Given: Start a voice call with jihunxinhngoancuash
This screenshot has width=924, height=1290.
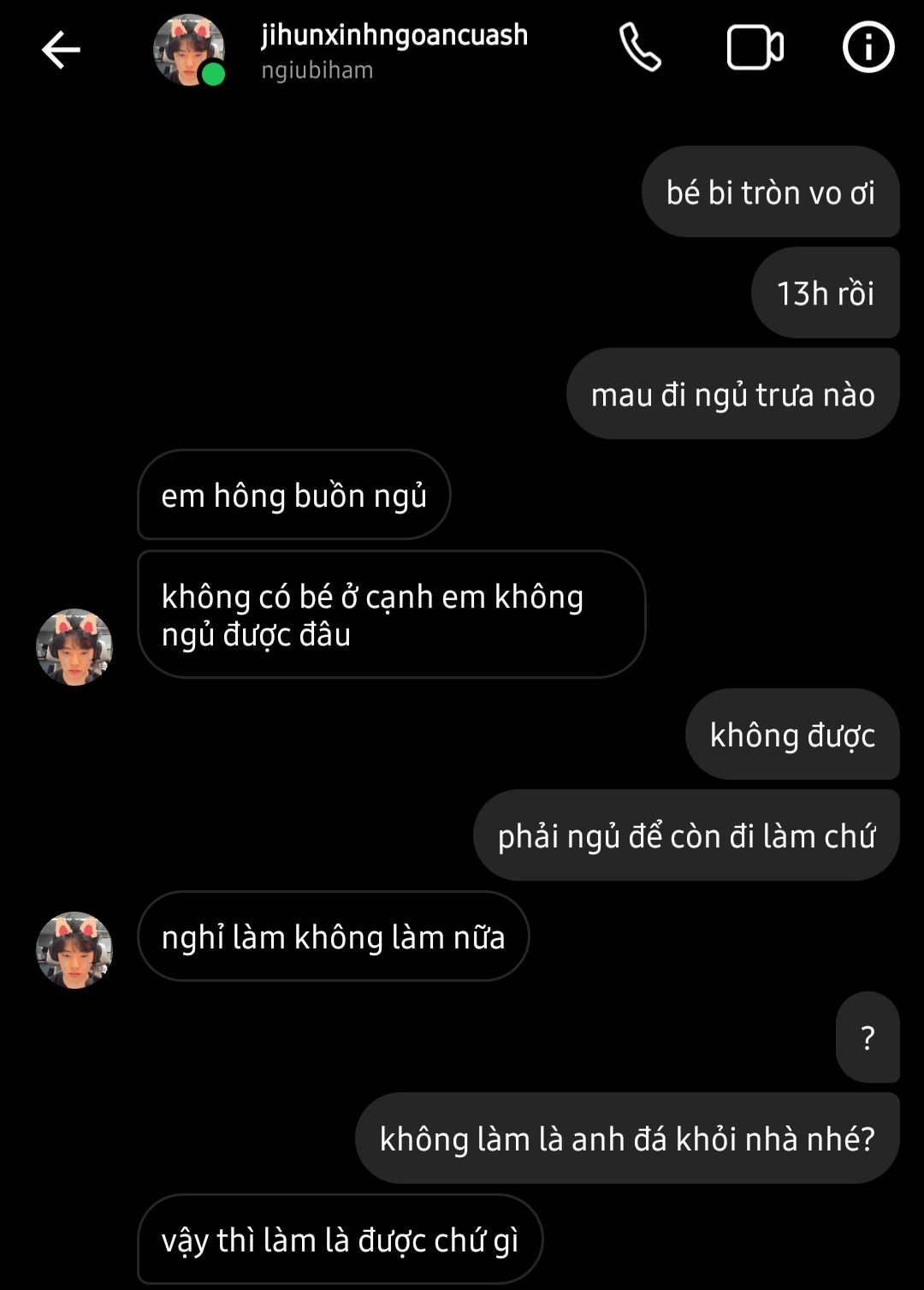Looking at the screenshot, I should [x=640, y=48].
